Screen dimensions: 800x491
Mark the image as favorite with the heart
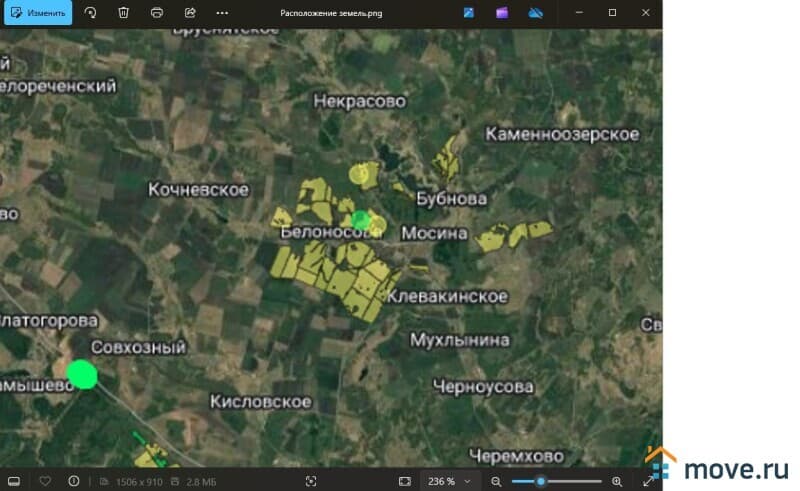pyautogui.click(x=45, y=481)
